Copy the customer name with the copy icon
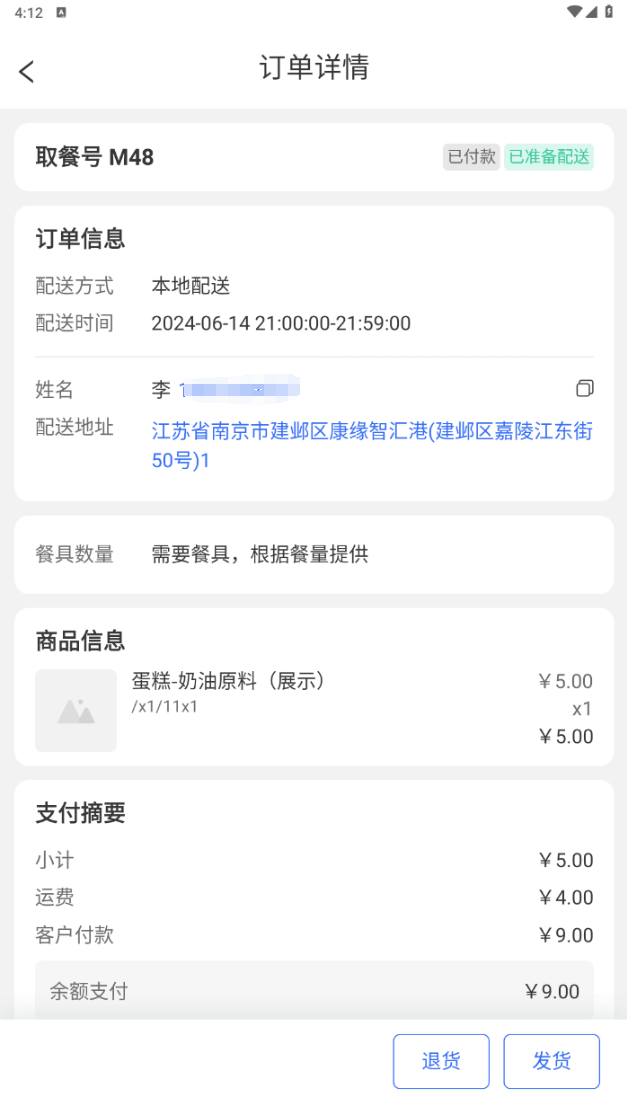Screen dimensions: 627x1115 click(584, 388)
